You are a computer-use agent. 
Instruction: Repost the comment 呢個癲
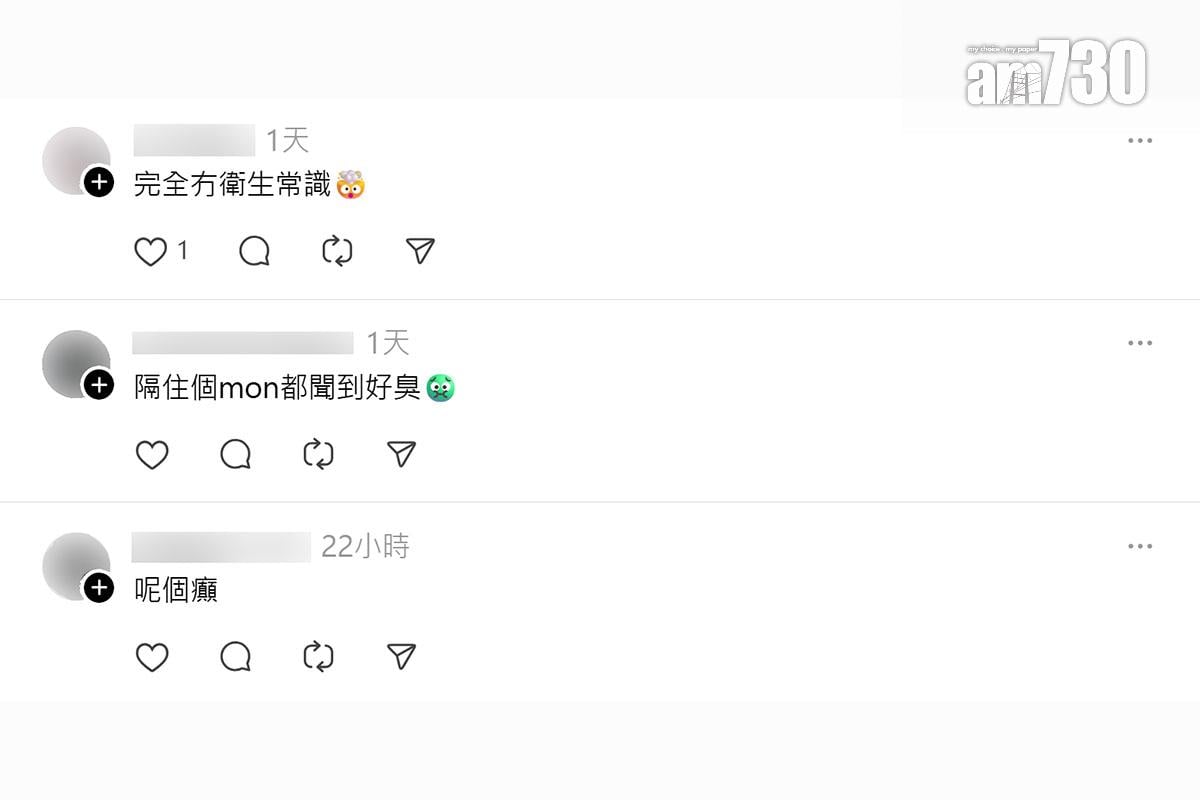(318, 657)
